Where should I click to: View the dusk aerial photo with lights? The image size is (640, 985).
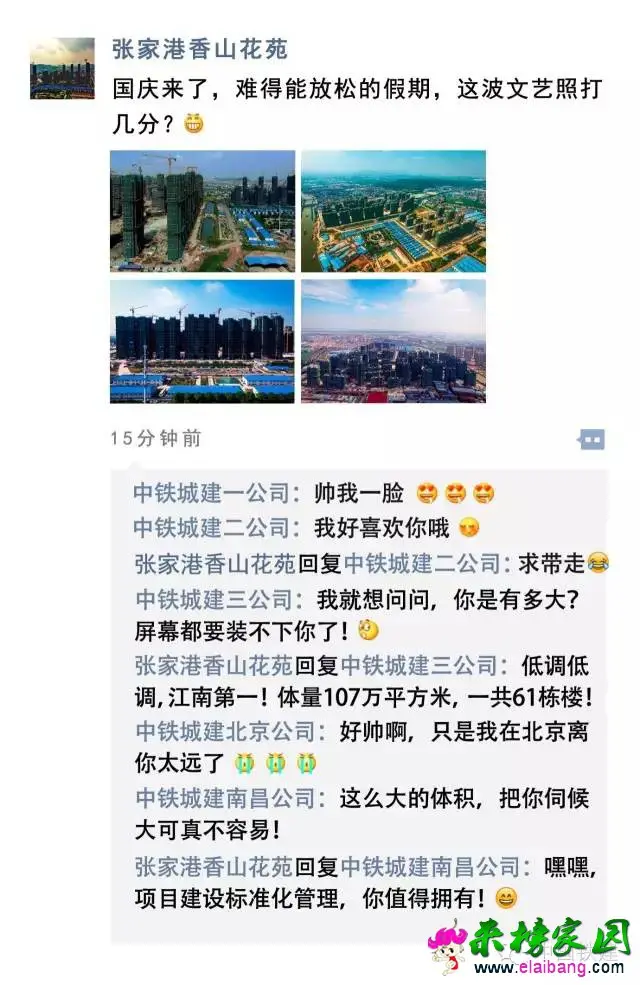tap(393, 211)
